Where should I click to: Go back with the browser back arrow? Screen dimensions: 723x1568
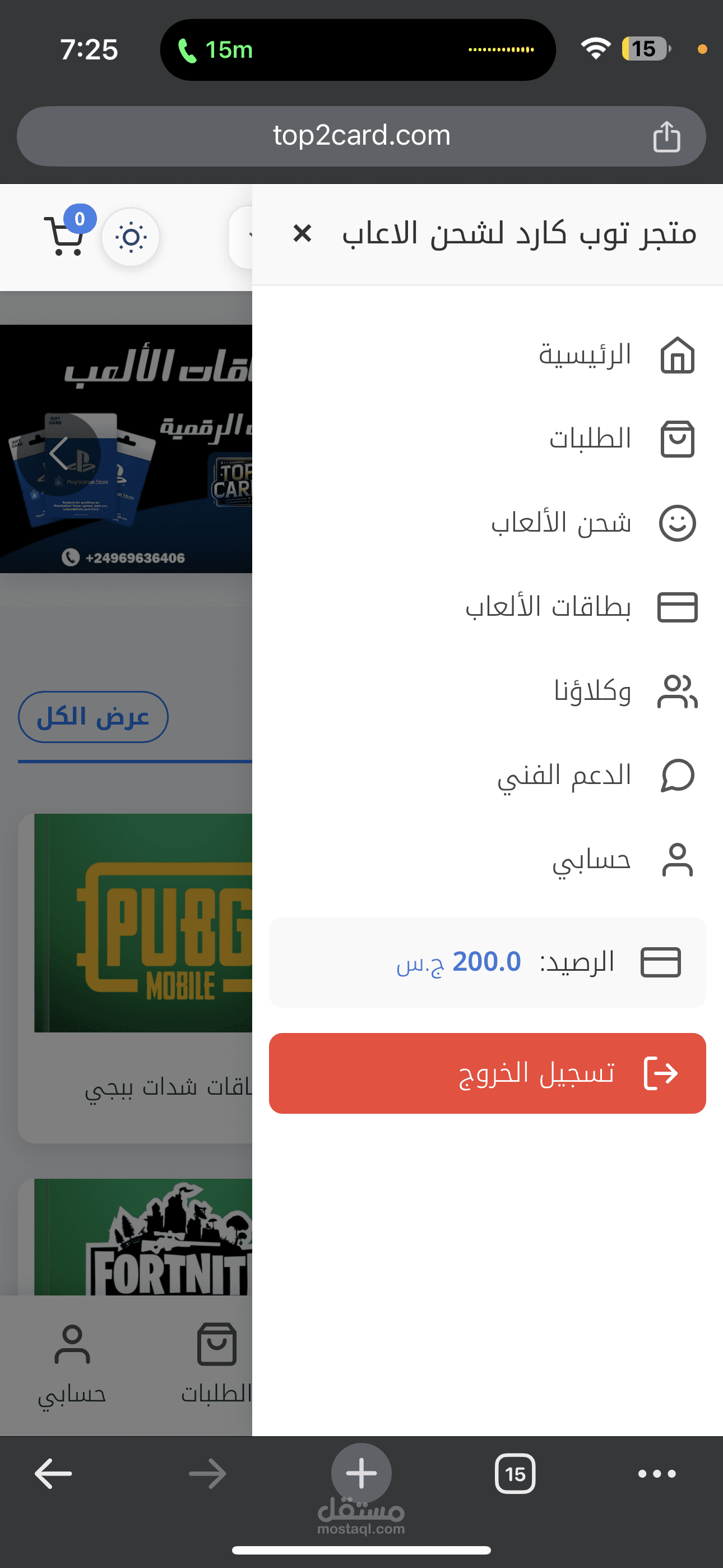(54, 1474)
